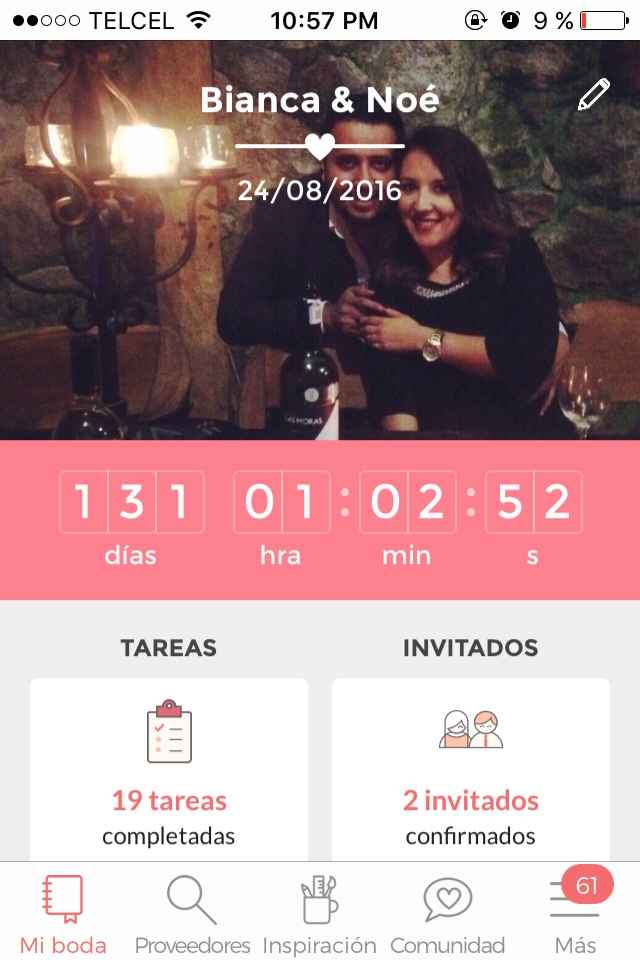Edit the wedding details with pencil icon

click(x=593, y=95)
